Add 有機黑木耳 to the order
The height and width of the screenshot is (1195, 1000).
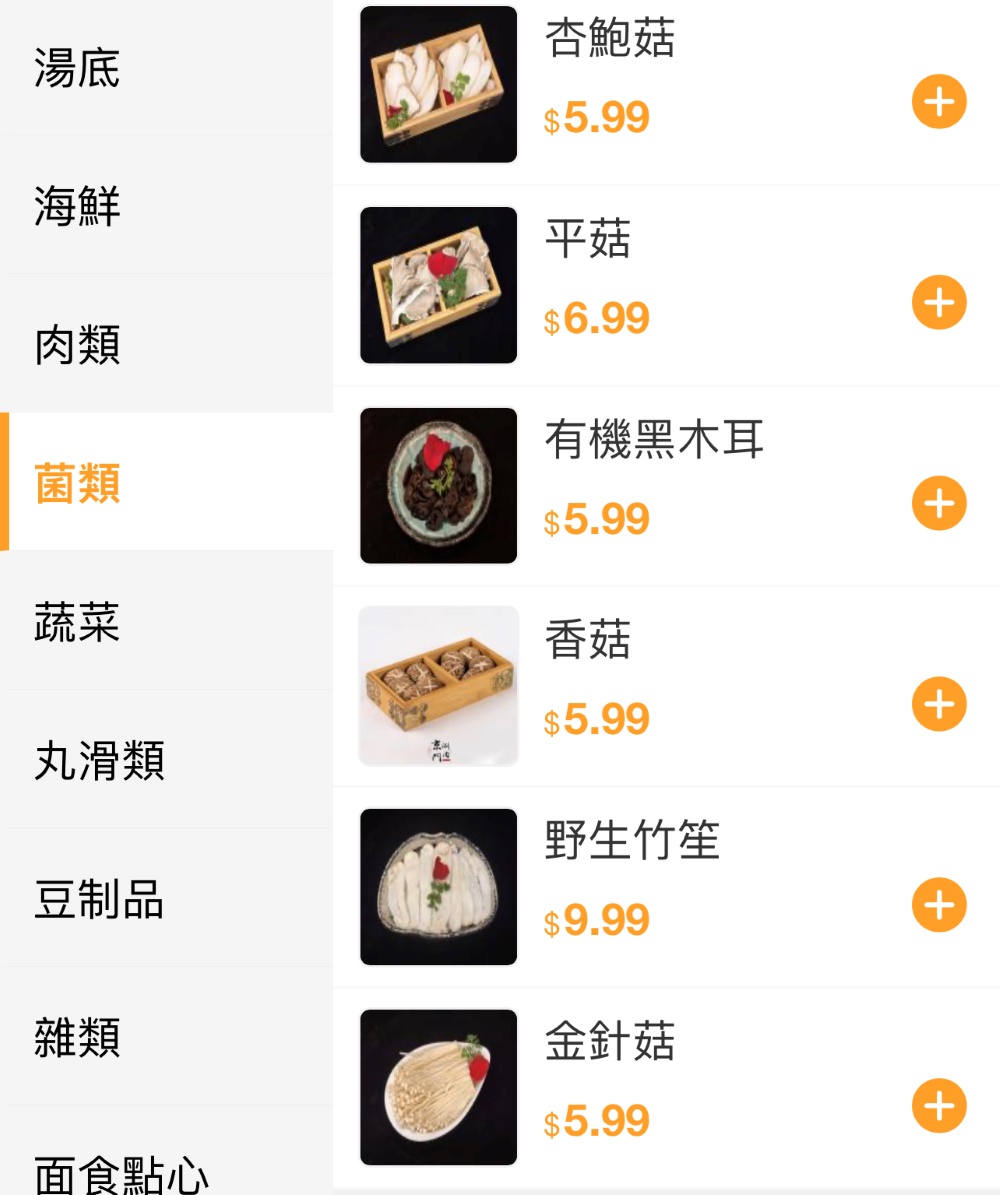pyautogui.click(x=939, y=503)
